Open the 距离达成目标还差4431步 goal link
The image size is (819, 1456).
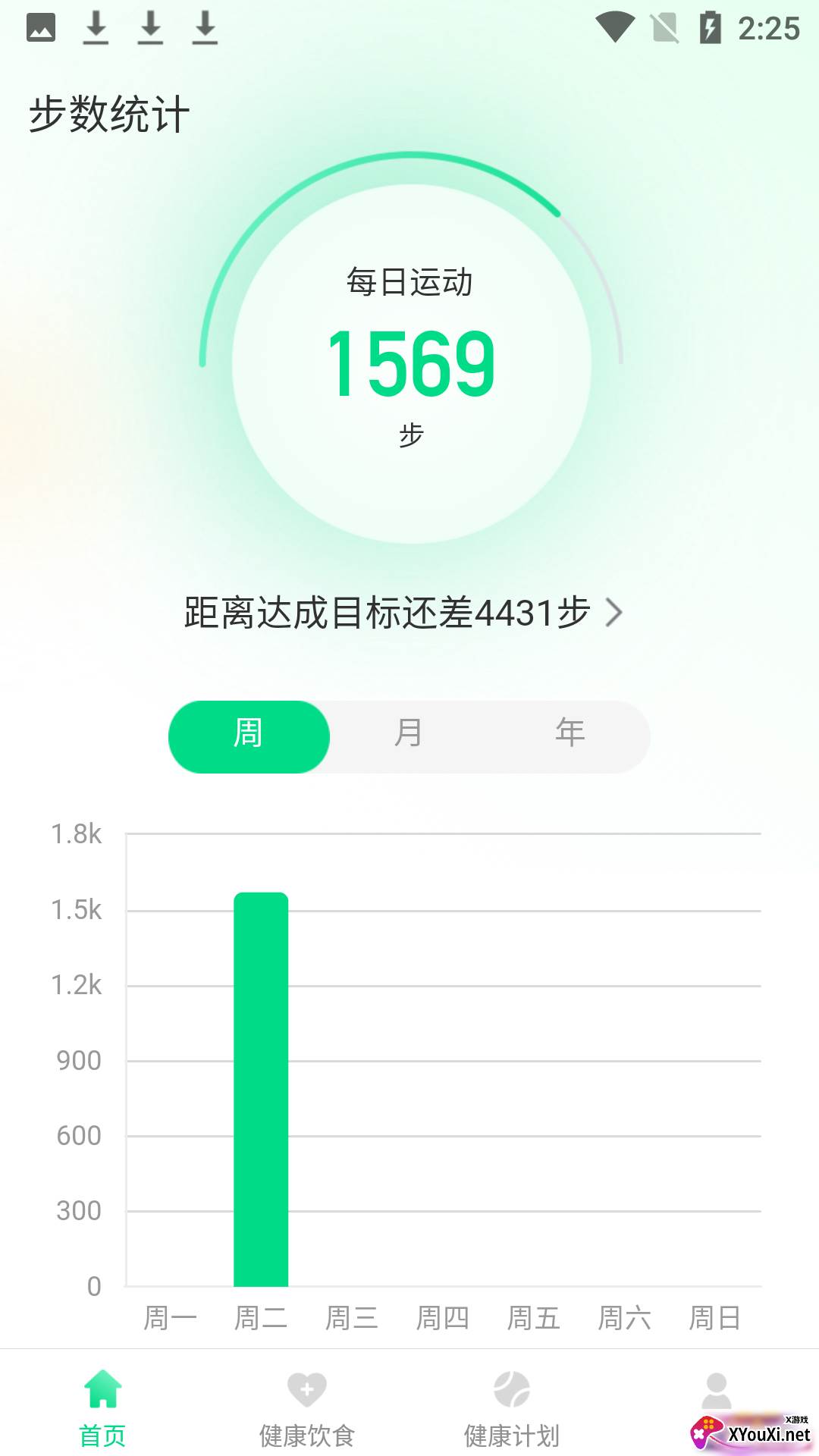(x=403, y=612)
